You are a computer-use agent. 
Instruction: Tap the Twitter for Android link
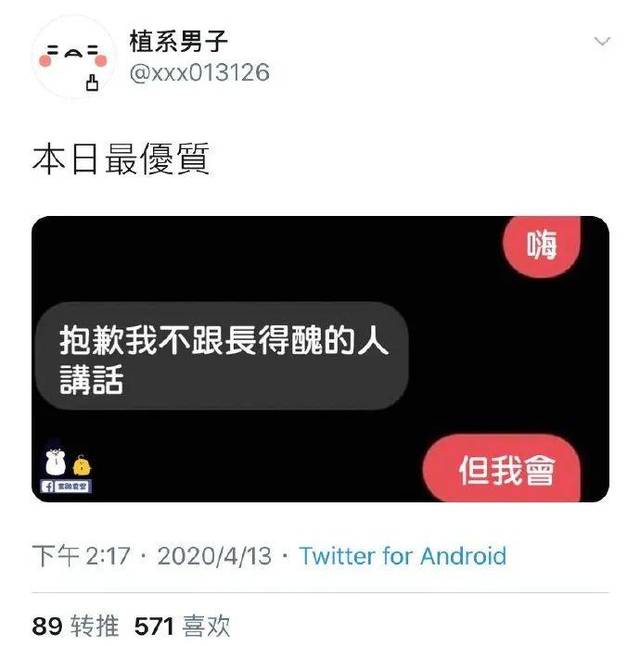[x=403, y=556]
